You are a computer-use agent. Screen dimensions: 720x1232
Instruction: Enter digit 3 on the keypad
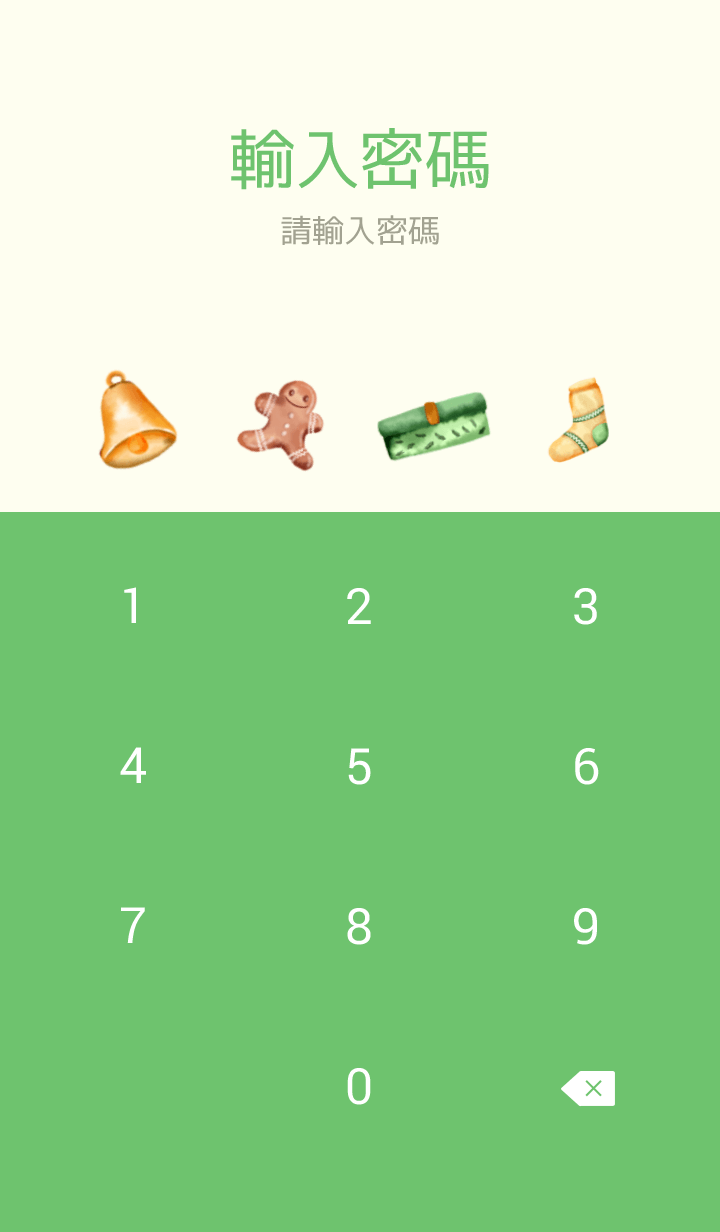(x=586, y=607)
